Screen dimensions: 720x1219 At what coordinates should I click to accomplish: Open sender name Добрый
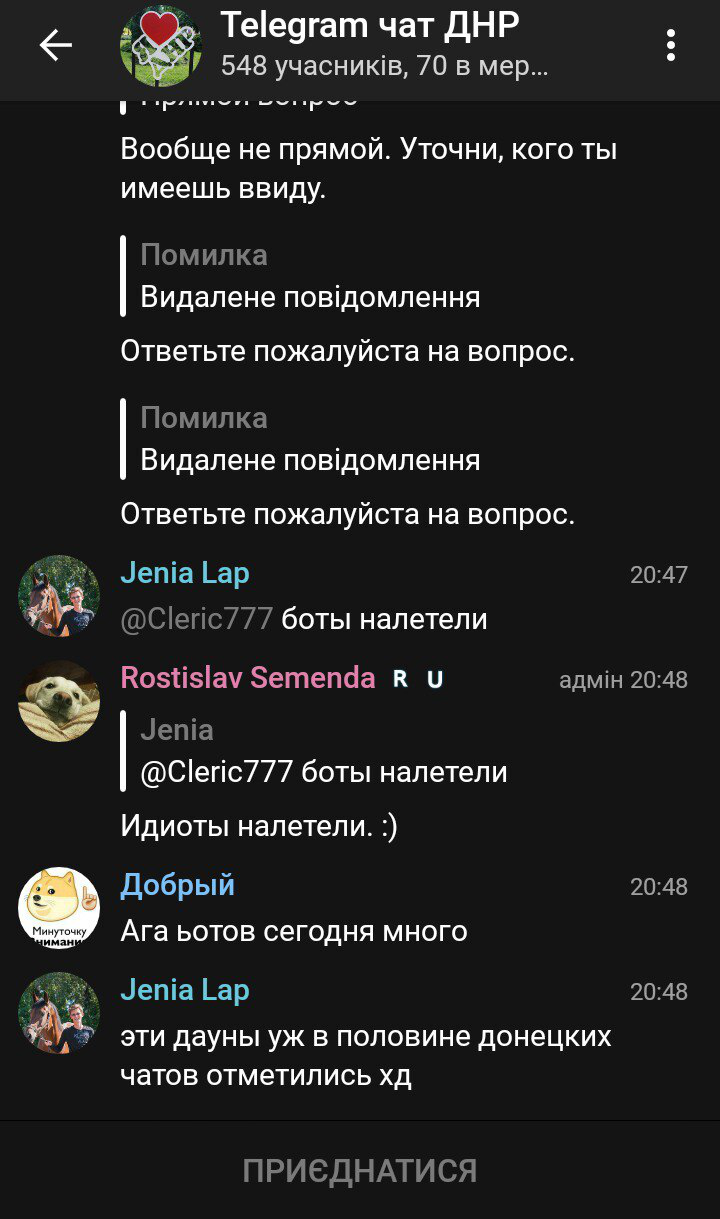click(x=178, y=885)
